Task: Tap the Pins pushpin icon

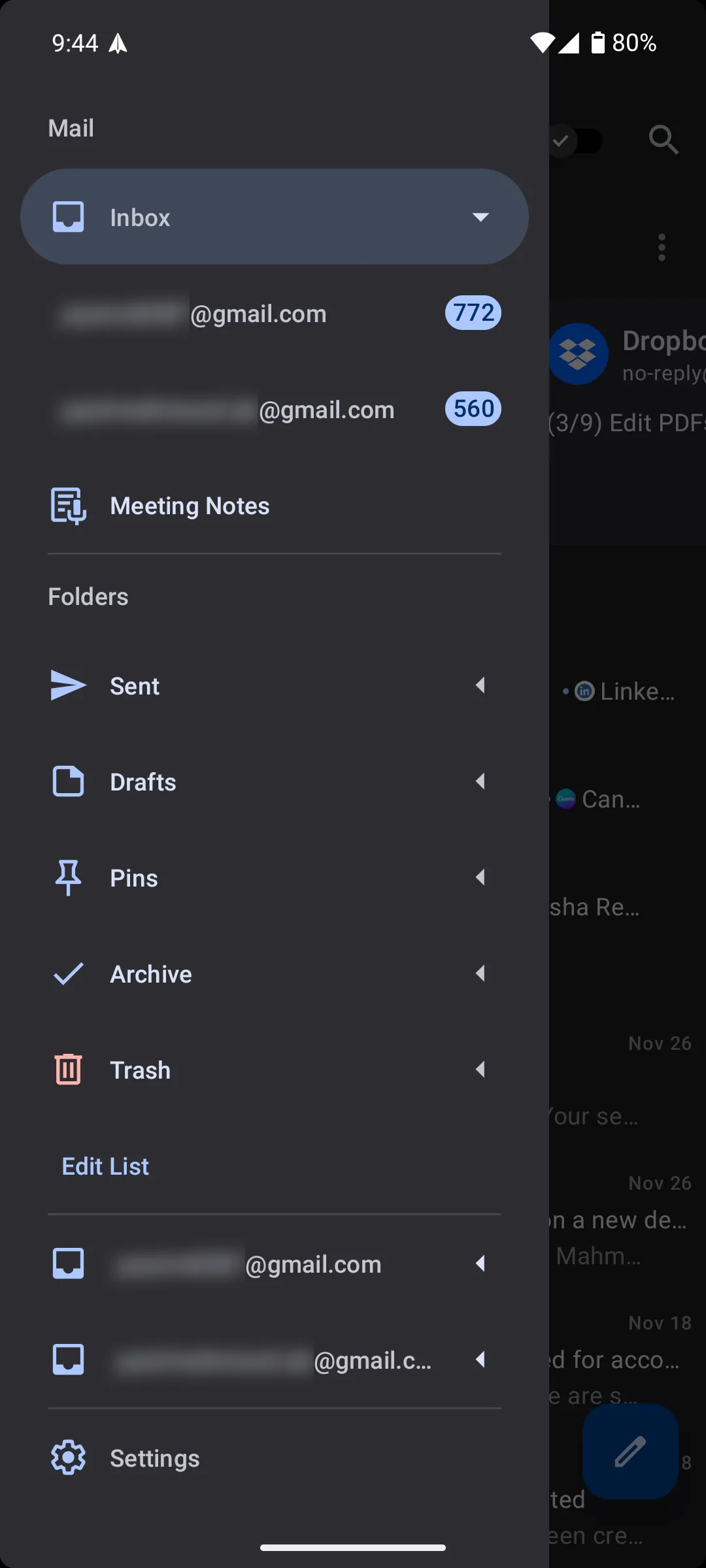Action: click(x=67, y=877)
